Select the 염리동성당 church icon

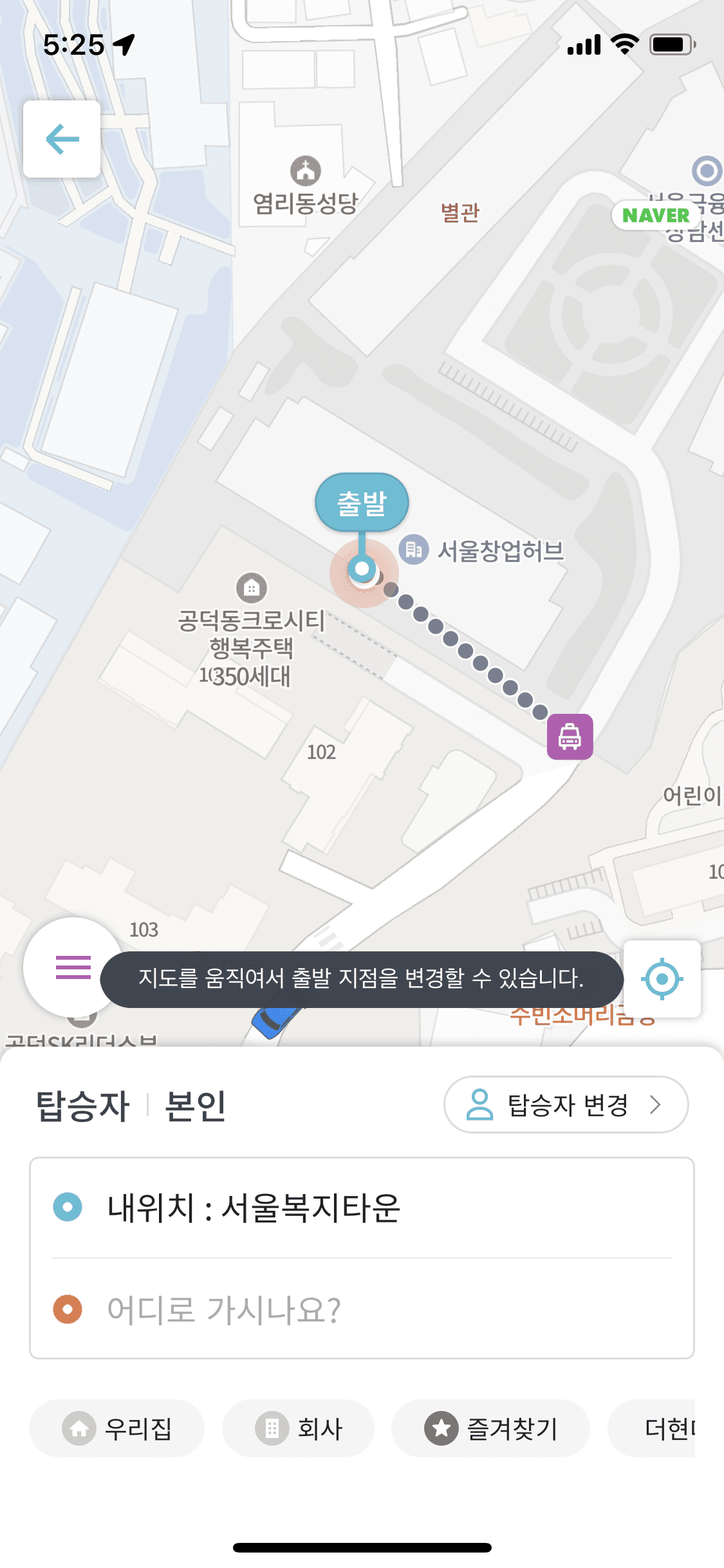[x=306, y=171]
